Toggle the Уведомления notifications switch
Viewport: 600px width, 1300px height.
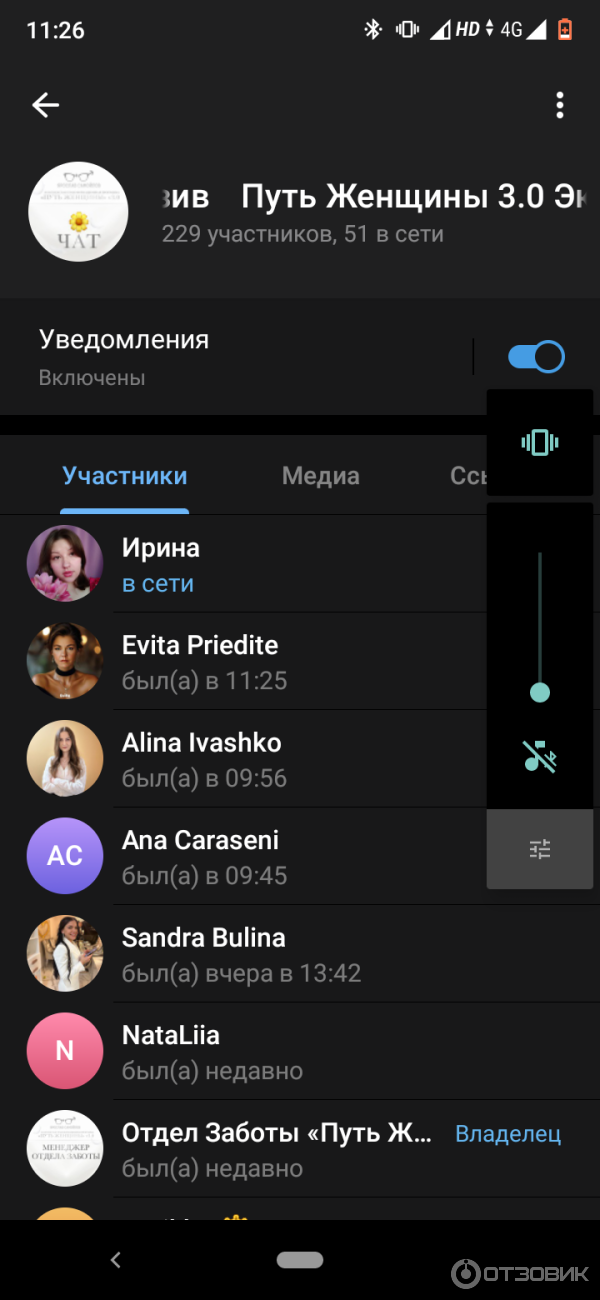click(x=536, y=357)
